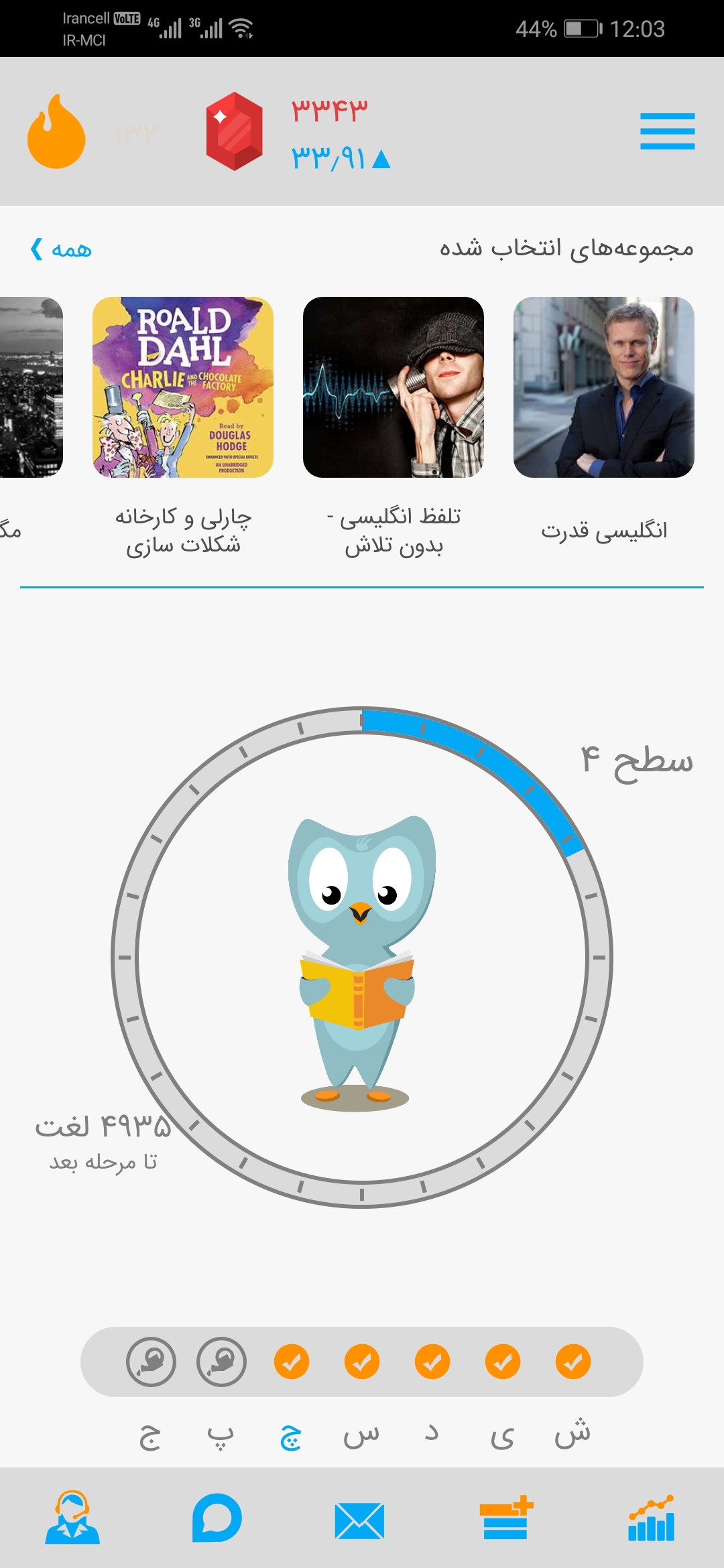
Task: Open the support agent tab
Action: (72, 1518)
